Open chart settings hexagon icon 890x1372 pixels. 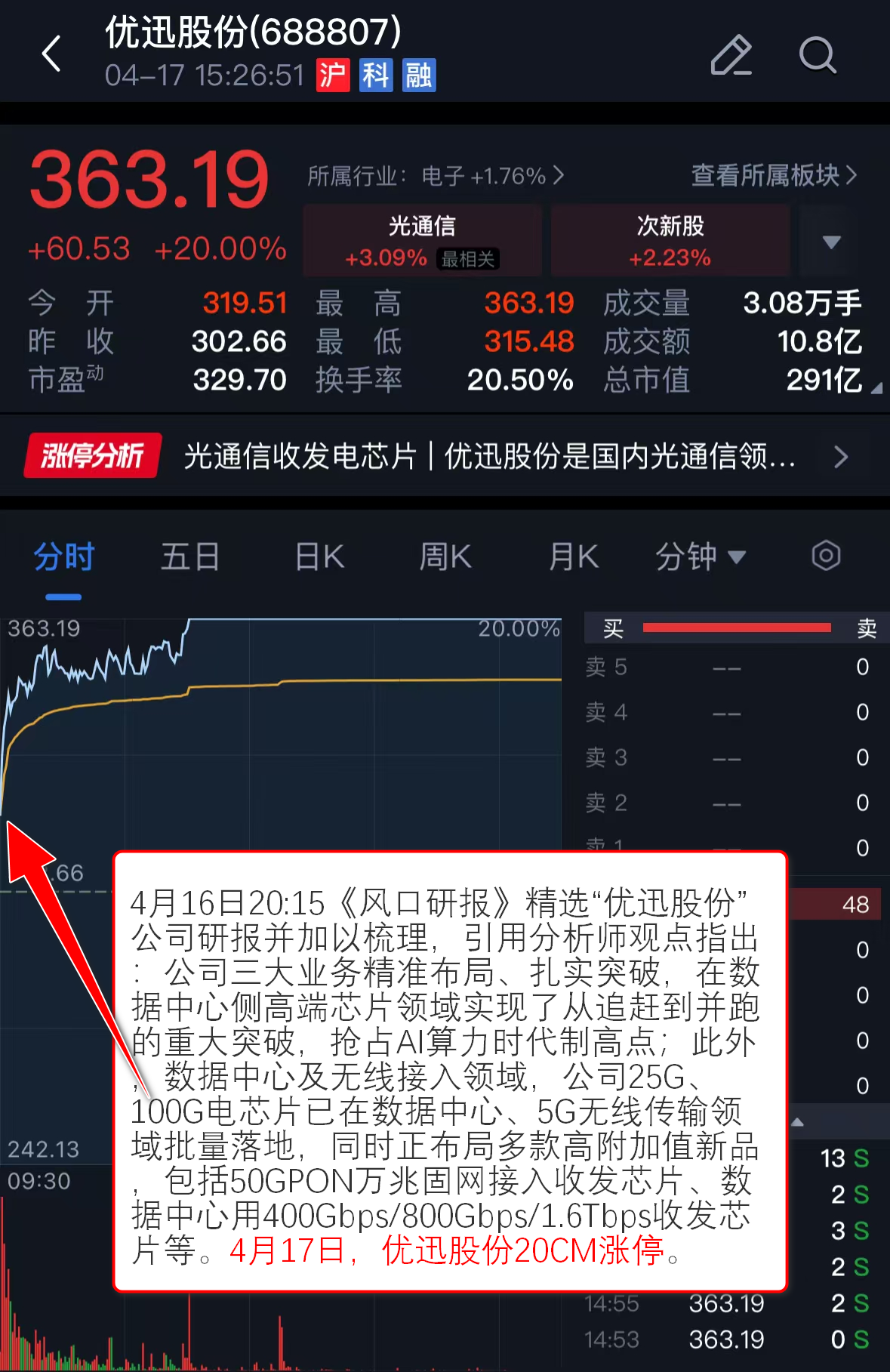[x=826, y=556]
